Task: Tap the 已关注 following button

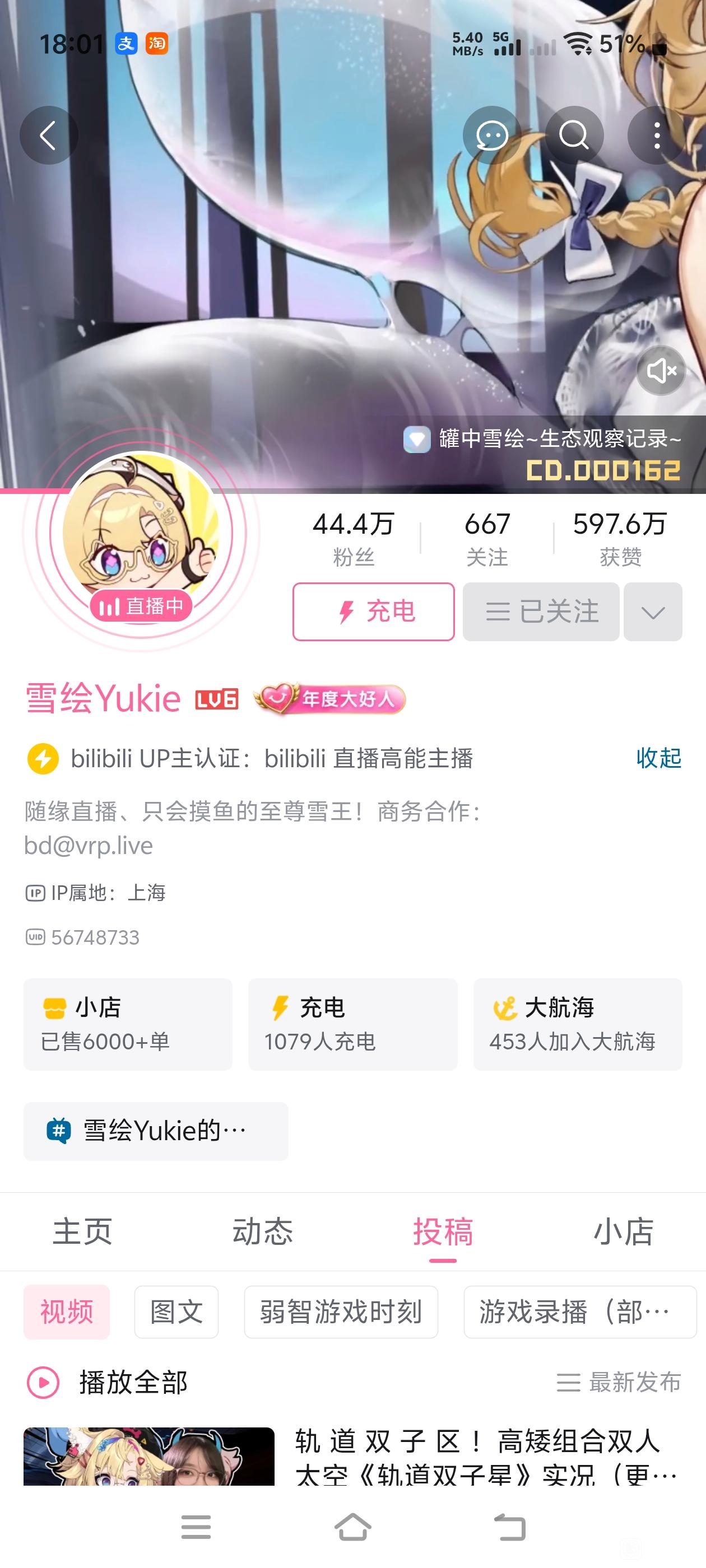Action: pos(541,612)
